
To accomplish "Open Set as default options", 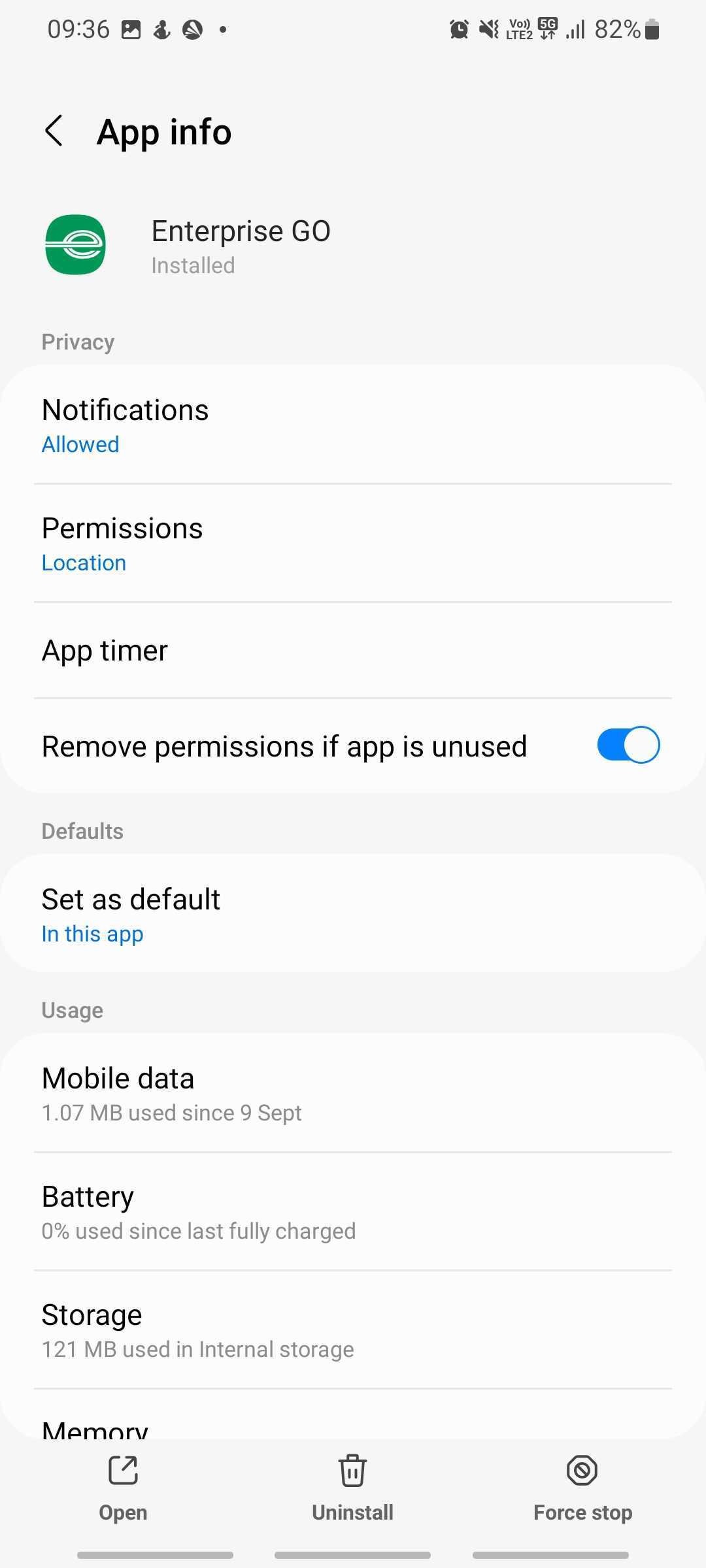I will point(353,913).
